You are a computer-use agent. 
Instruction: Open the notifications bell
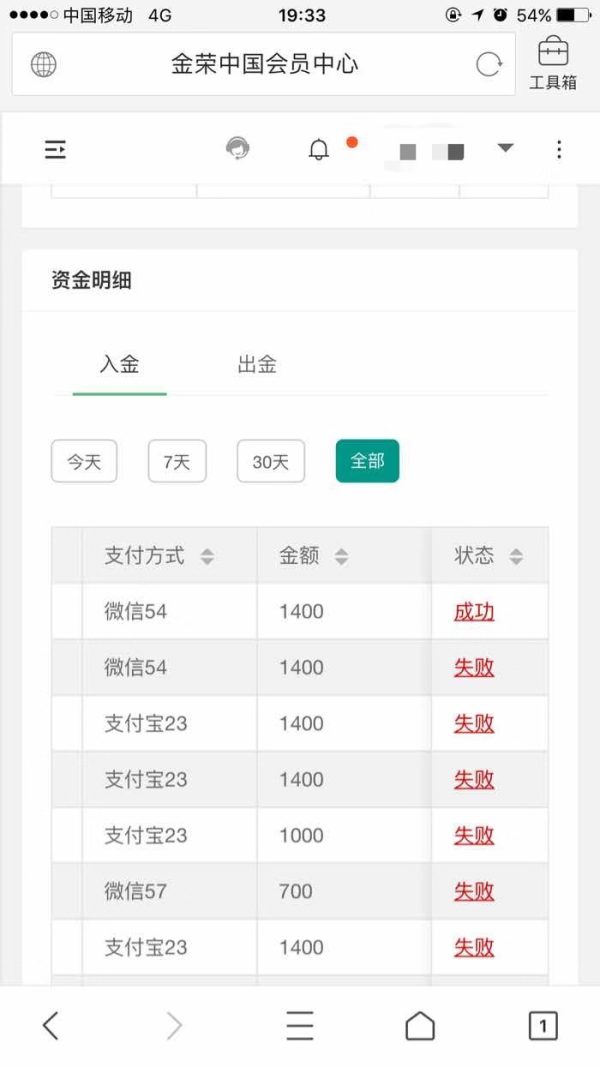319,148
